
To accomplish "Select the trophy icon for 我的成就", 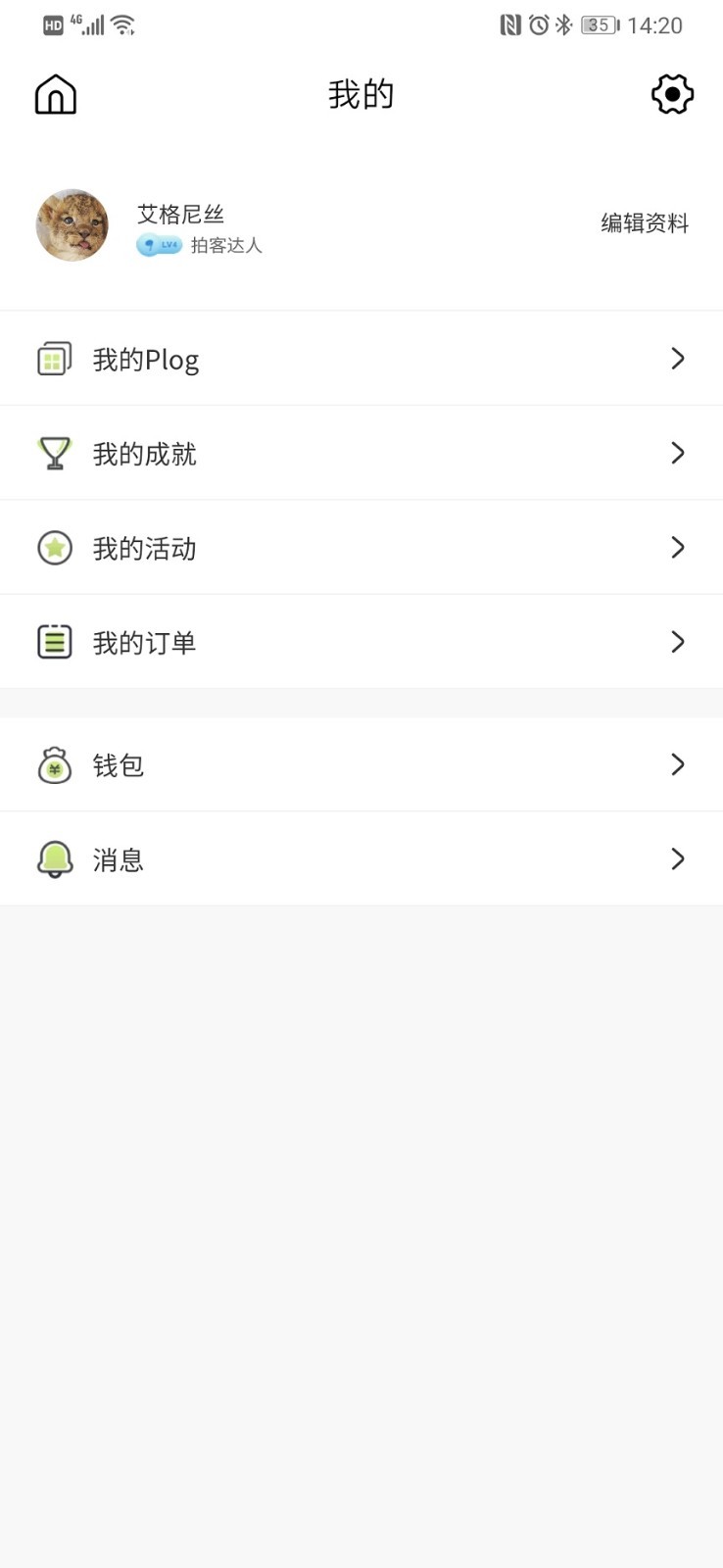I will 55,452.
